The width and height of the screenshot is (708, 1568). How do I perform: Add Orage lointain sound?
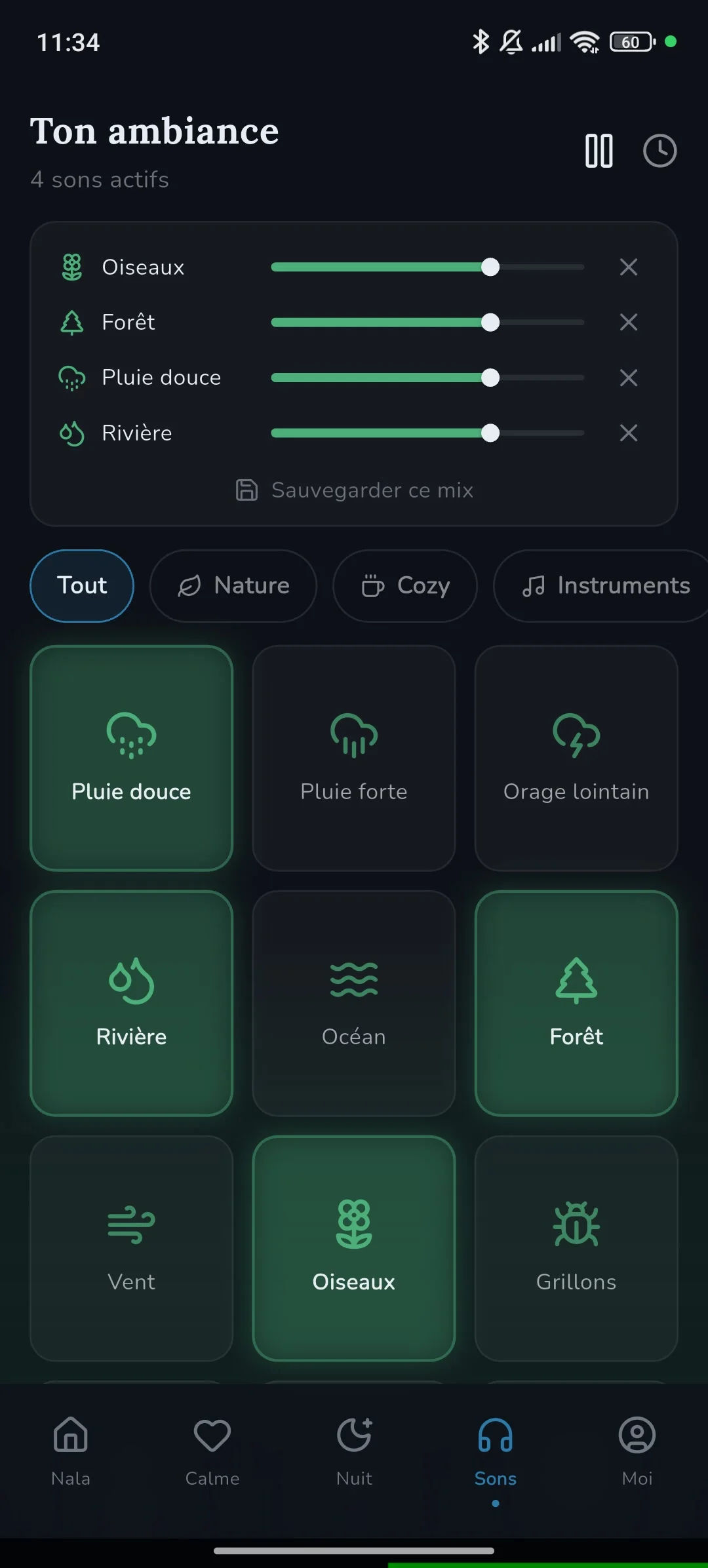tap(576, 758)
